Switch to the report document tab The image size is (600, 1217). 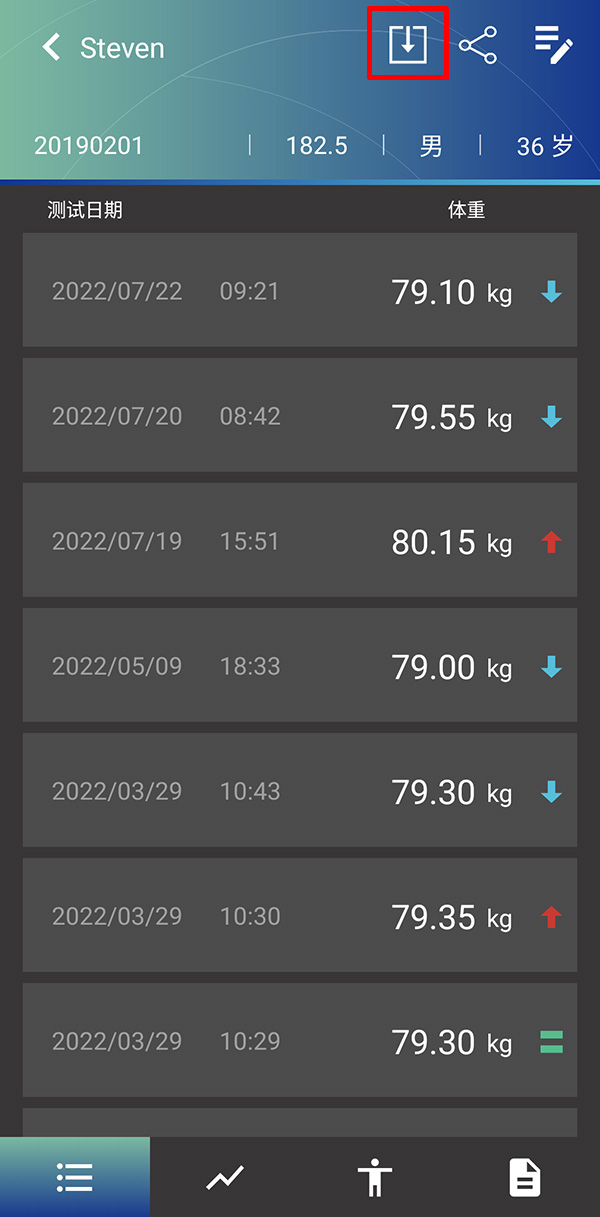click(525, 1177)
